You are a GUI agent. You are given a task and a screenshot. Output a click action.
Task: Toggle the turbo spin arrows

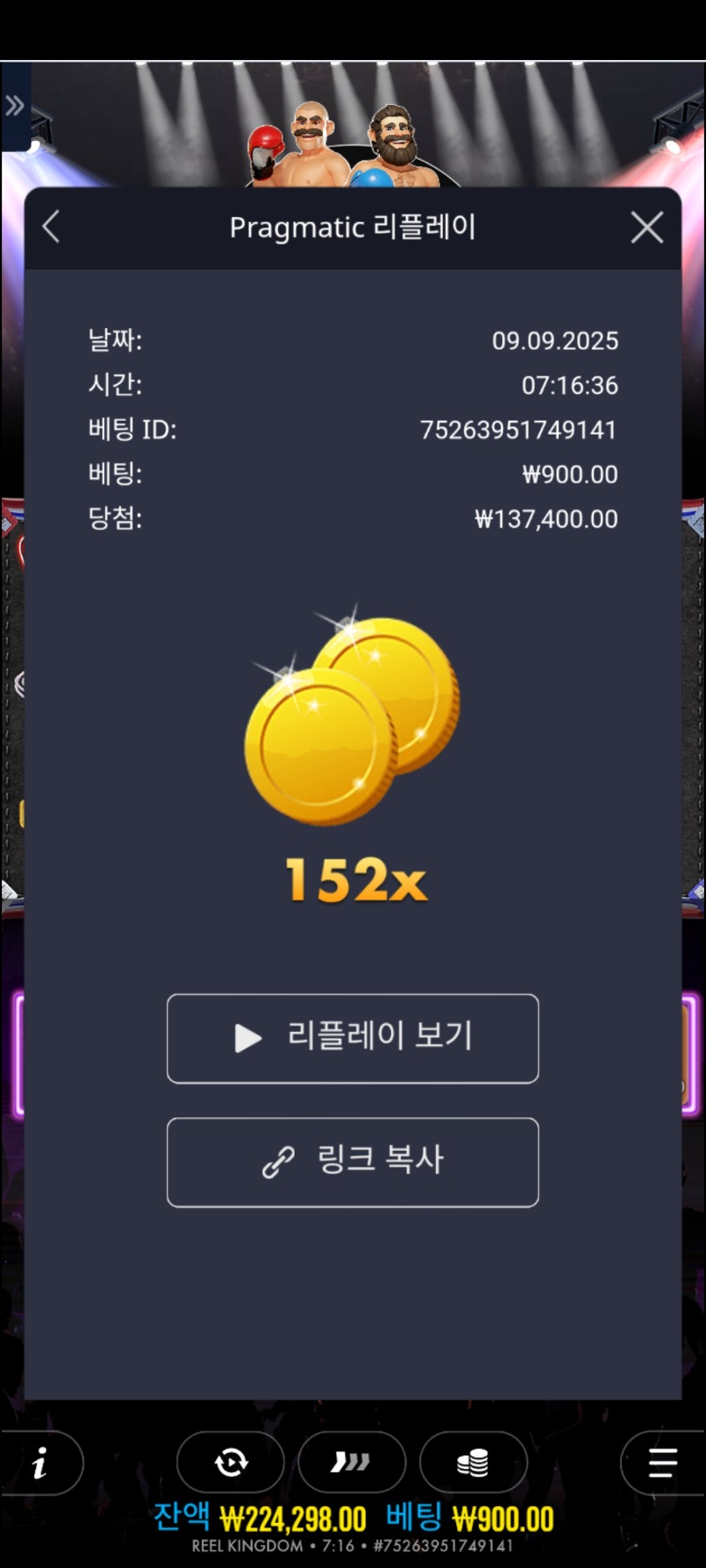351,1463
